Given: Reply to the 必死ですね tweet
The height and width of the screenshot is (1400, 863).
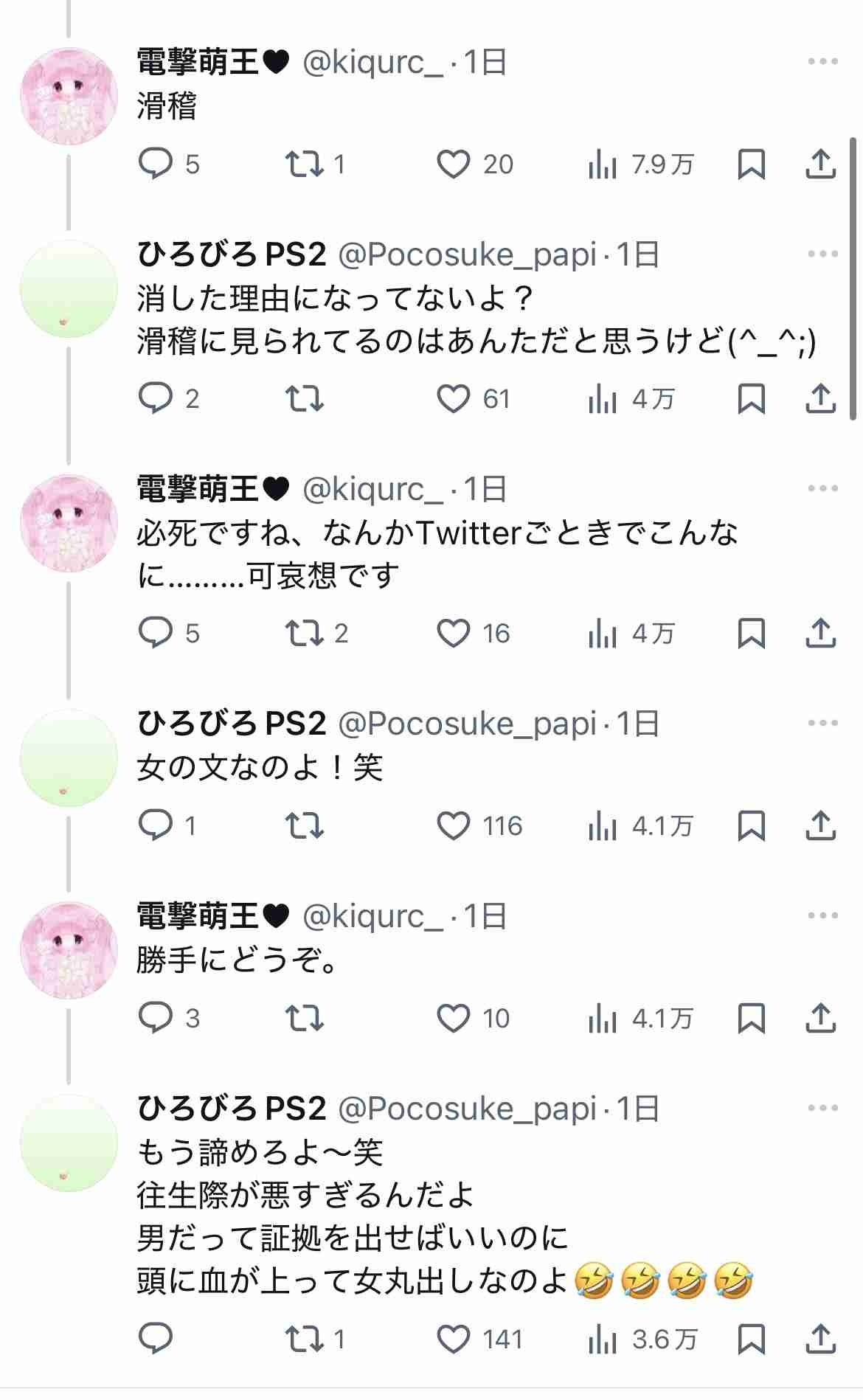Looking at the screenshot, I should (156, 634).
